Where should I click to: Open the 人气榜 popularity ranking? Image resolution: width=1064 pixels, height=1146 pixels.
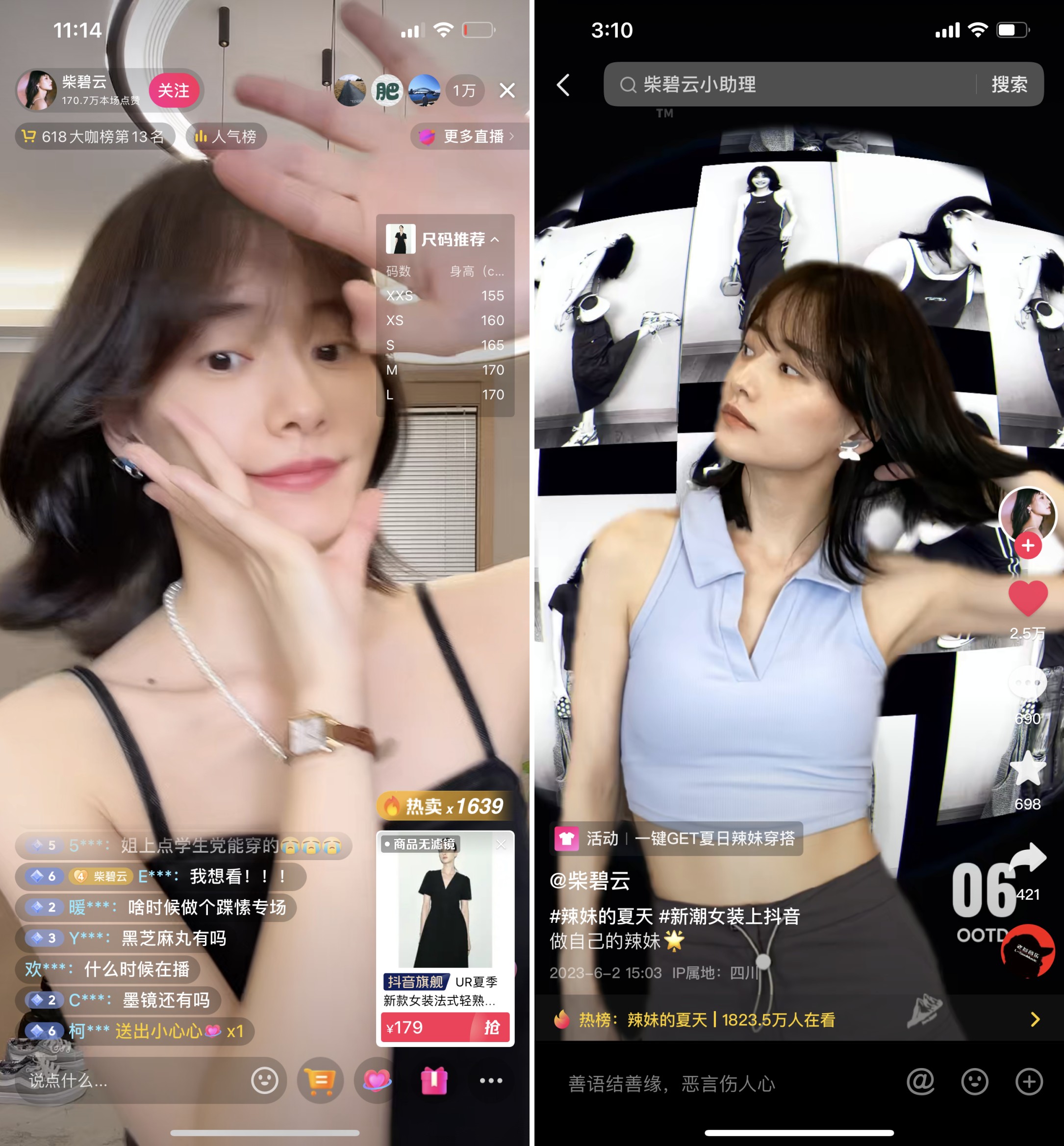pos(226,136)
